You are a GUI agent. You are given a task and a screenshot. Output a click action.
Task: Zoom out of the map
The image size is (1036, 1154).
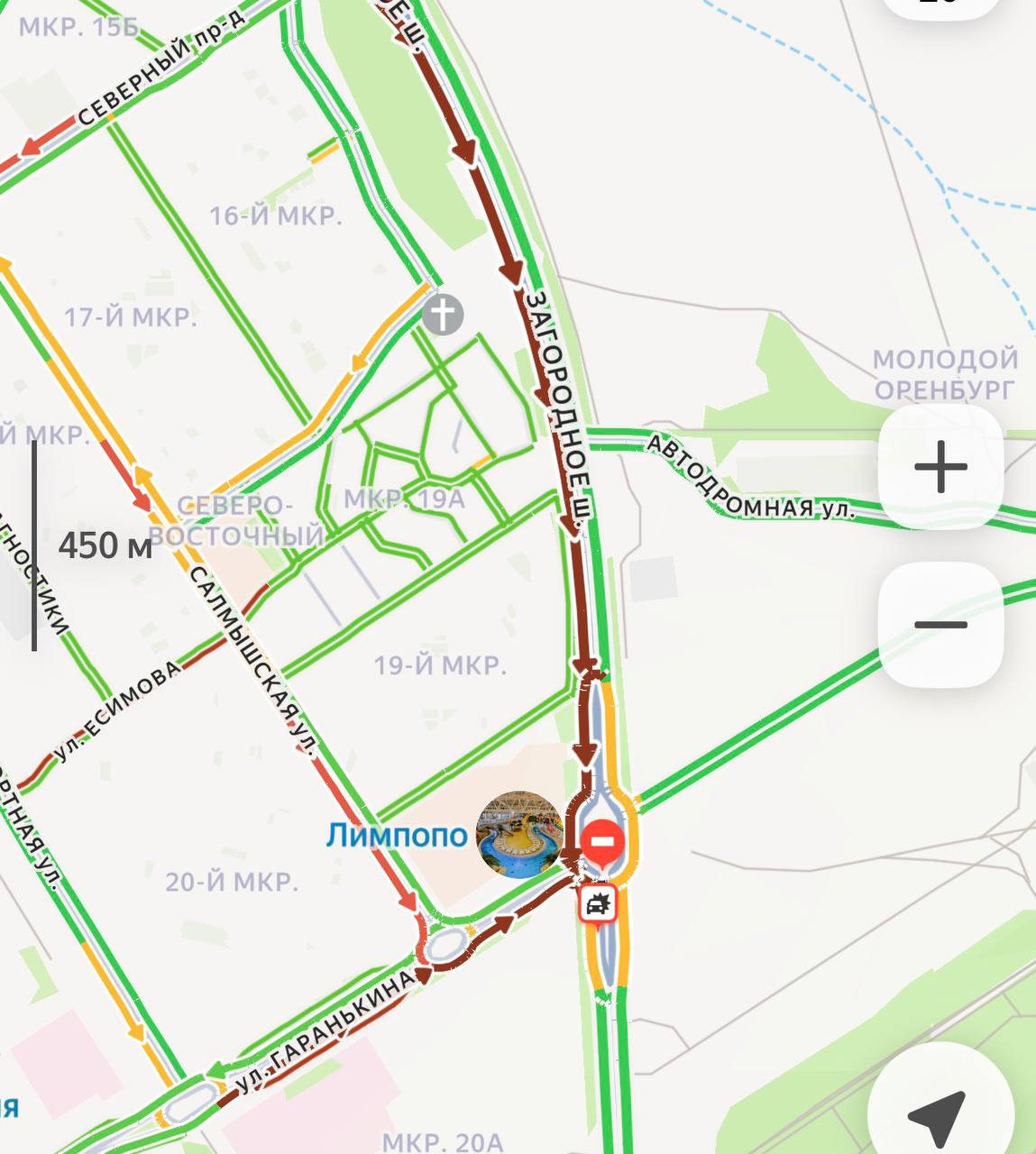940,624
